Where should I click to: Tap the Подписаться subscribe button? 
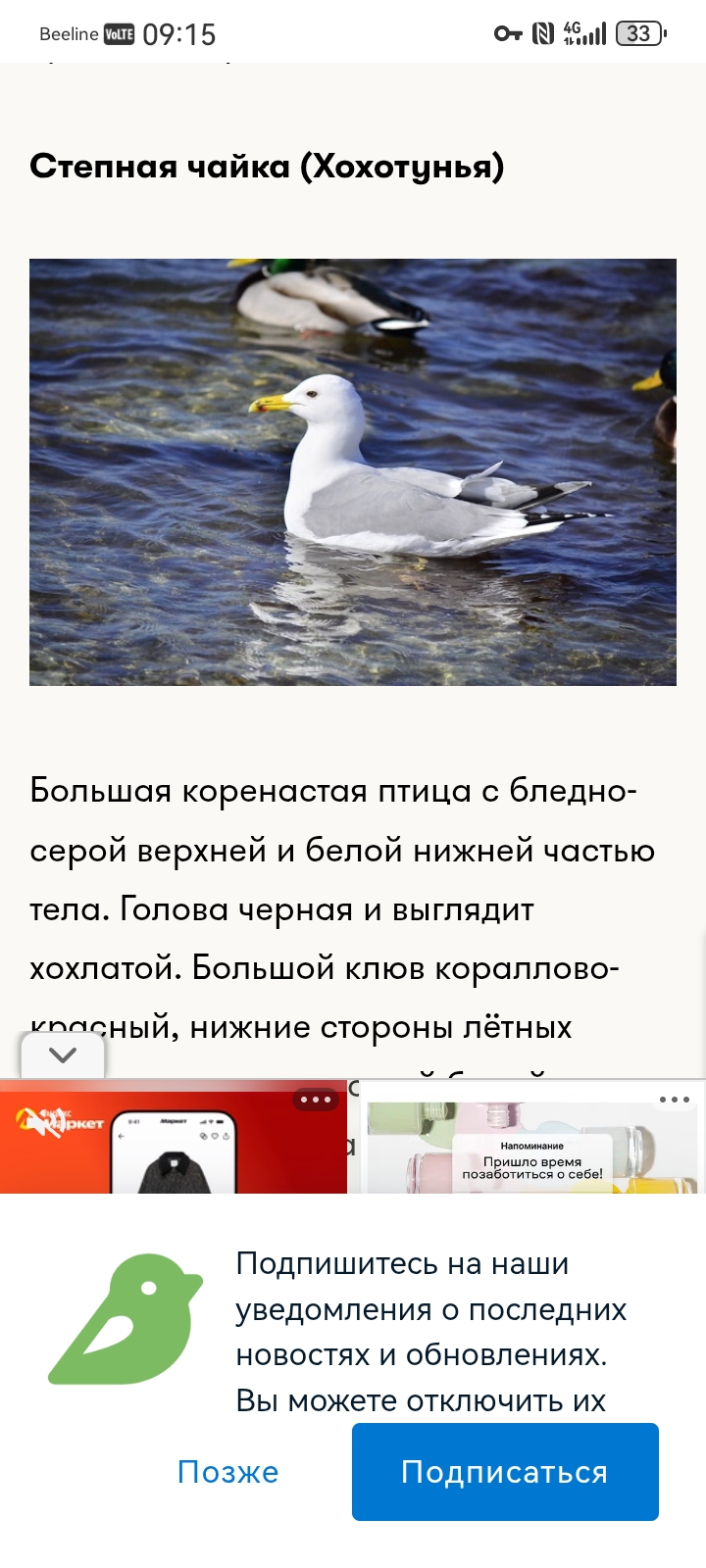(505, 1472)
